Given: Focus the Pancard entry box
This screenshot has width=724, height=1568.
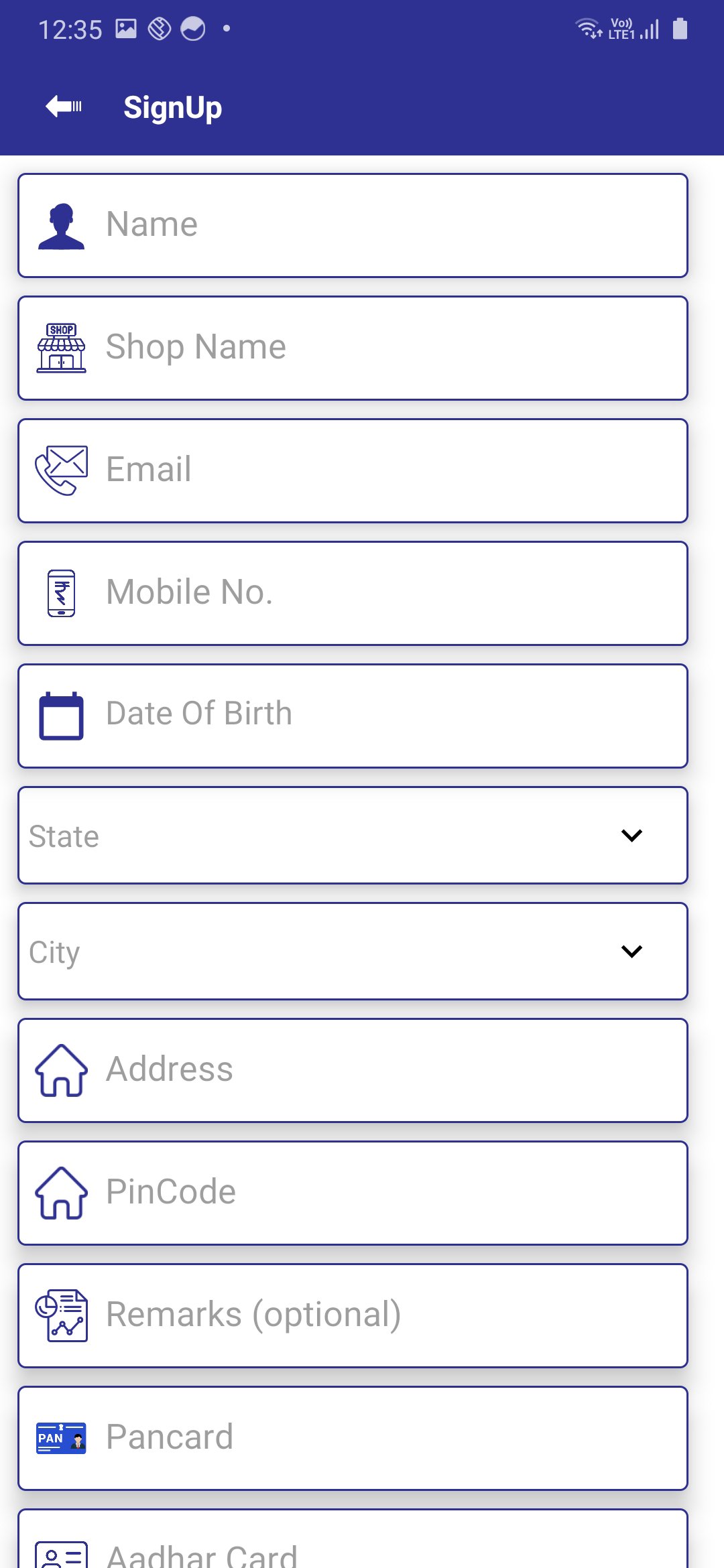Looking at the screenshot, I should click(335, 1437).
